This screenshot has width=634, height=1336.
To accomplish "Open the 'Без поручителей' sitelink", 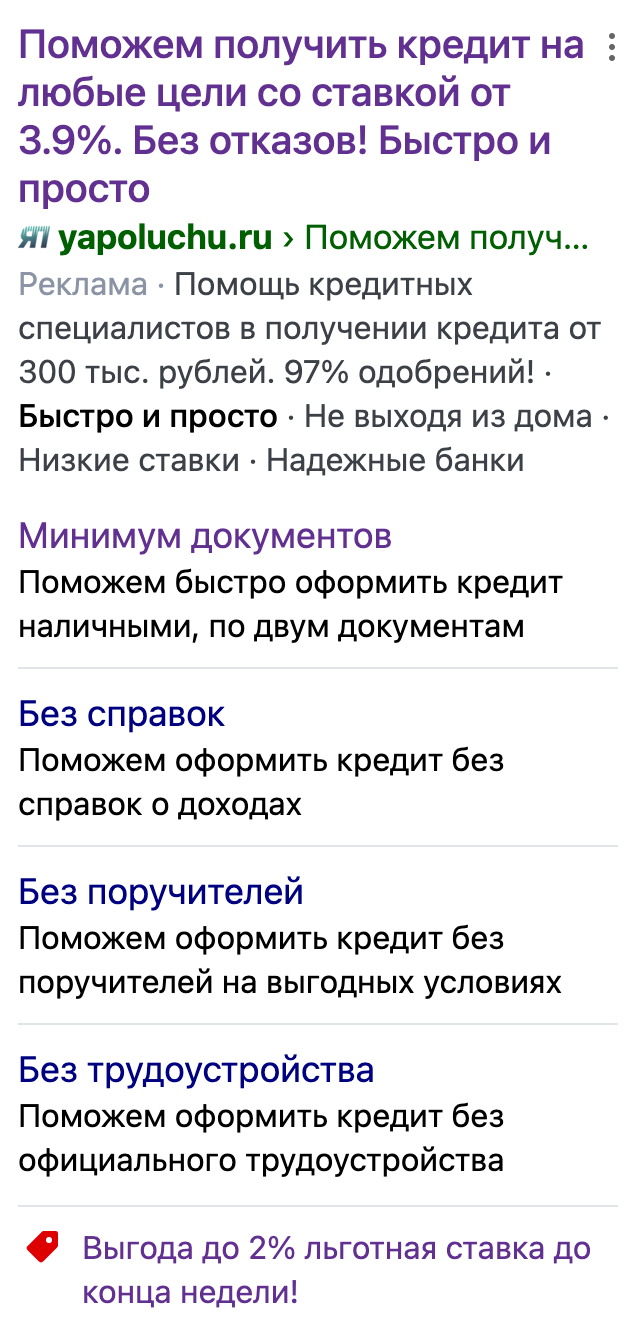I will (161, 892).
